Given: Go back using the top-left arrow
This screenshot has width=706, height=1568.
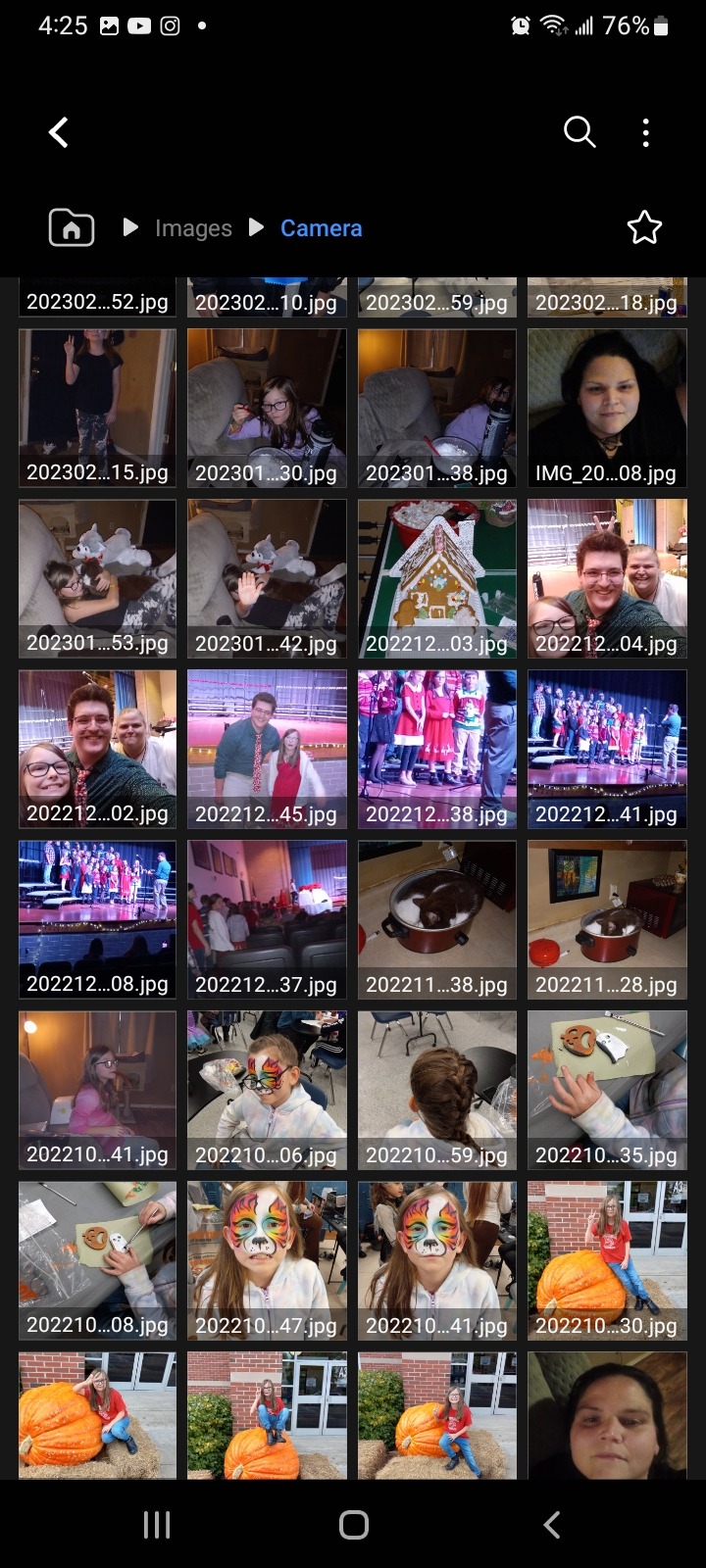Looking at the screenshot, I should [59, 132].
